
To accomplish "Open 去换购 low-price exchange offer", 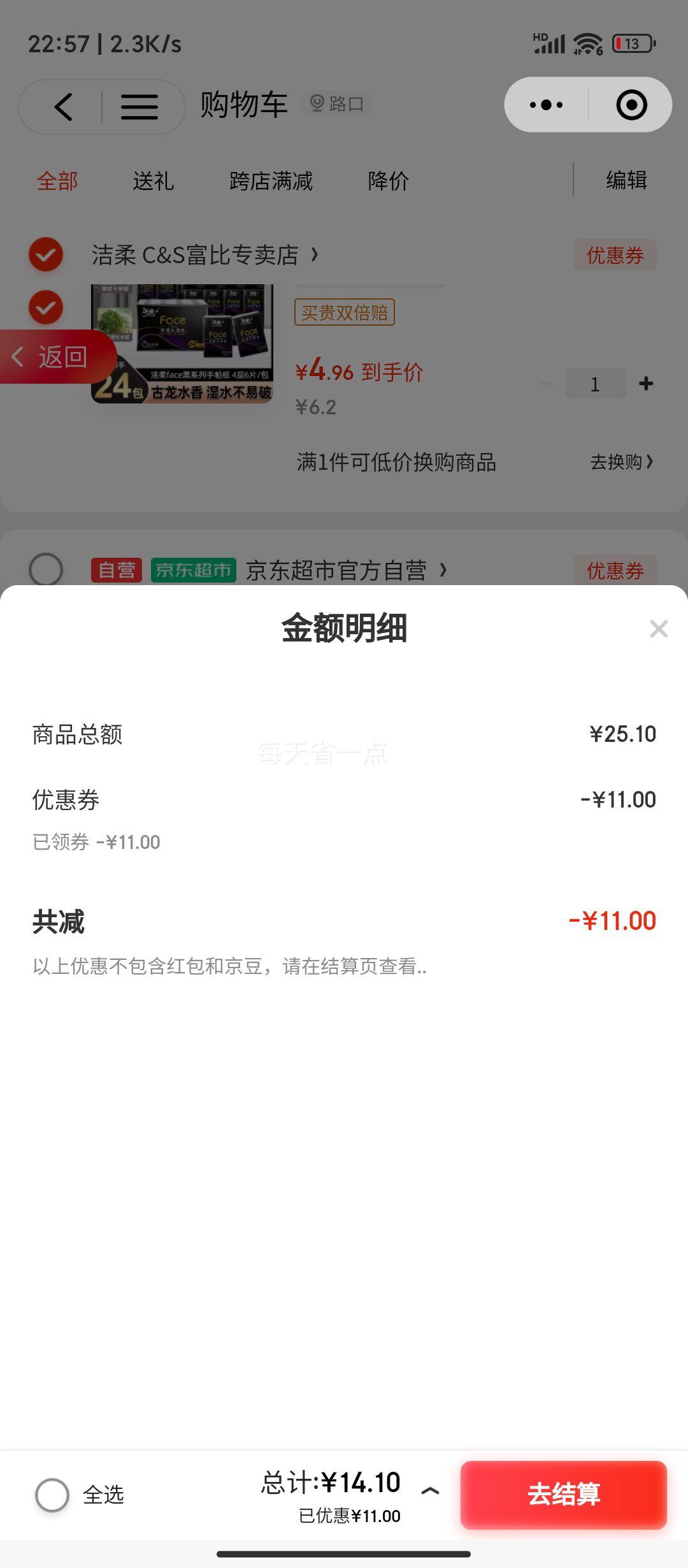I will 622,461.
